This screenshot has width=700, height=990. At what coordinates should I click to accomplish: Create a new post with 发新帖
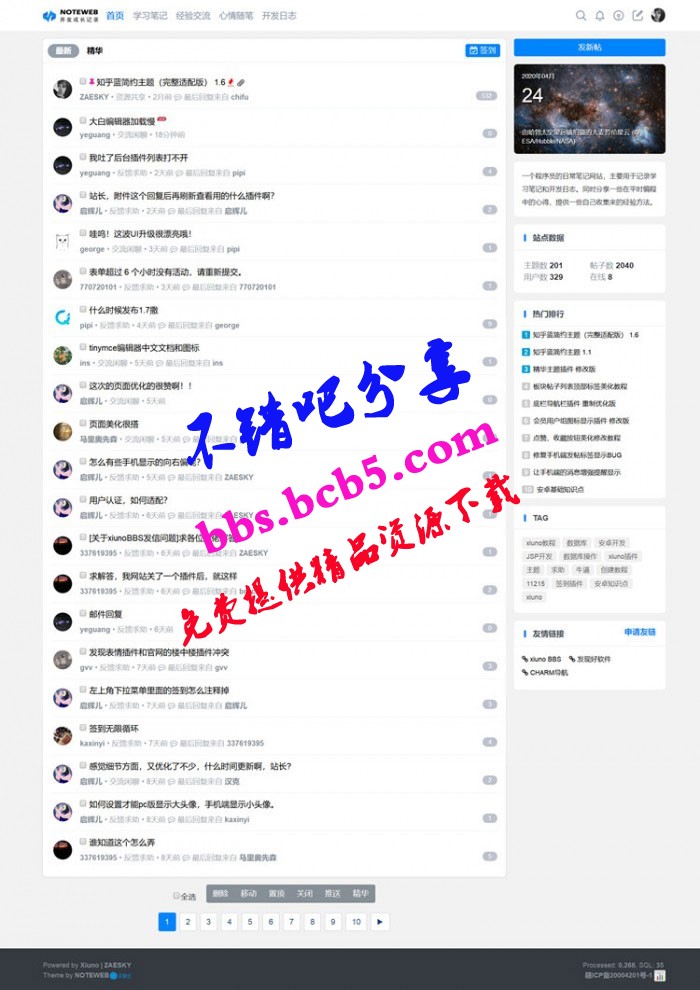[589, 48]
